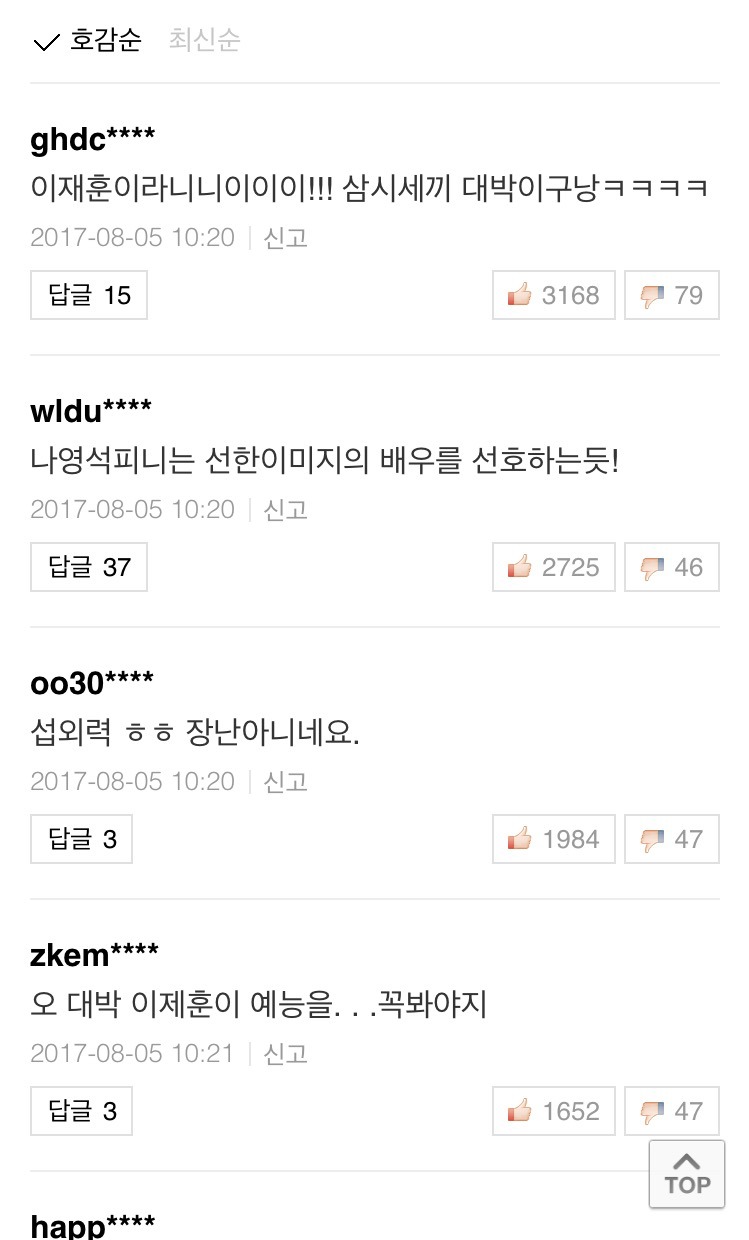Like wldu's comment with 2725 likes

pyautogui.click(x=554, y=567)
